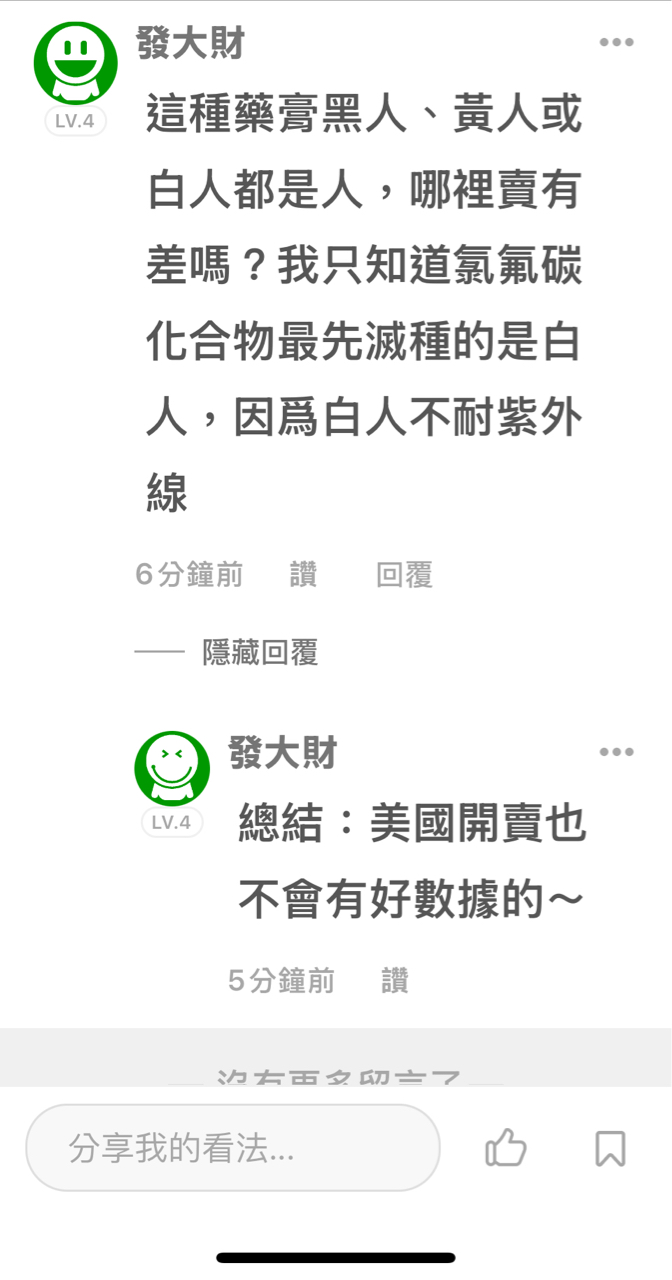Open the overflow menu on the reply comment
The height and width of the screenshot is (1280, 672).
[x=616, y=752]
